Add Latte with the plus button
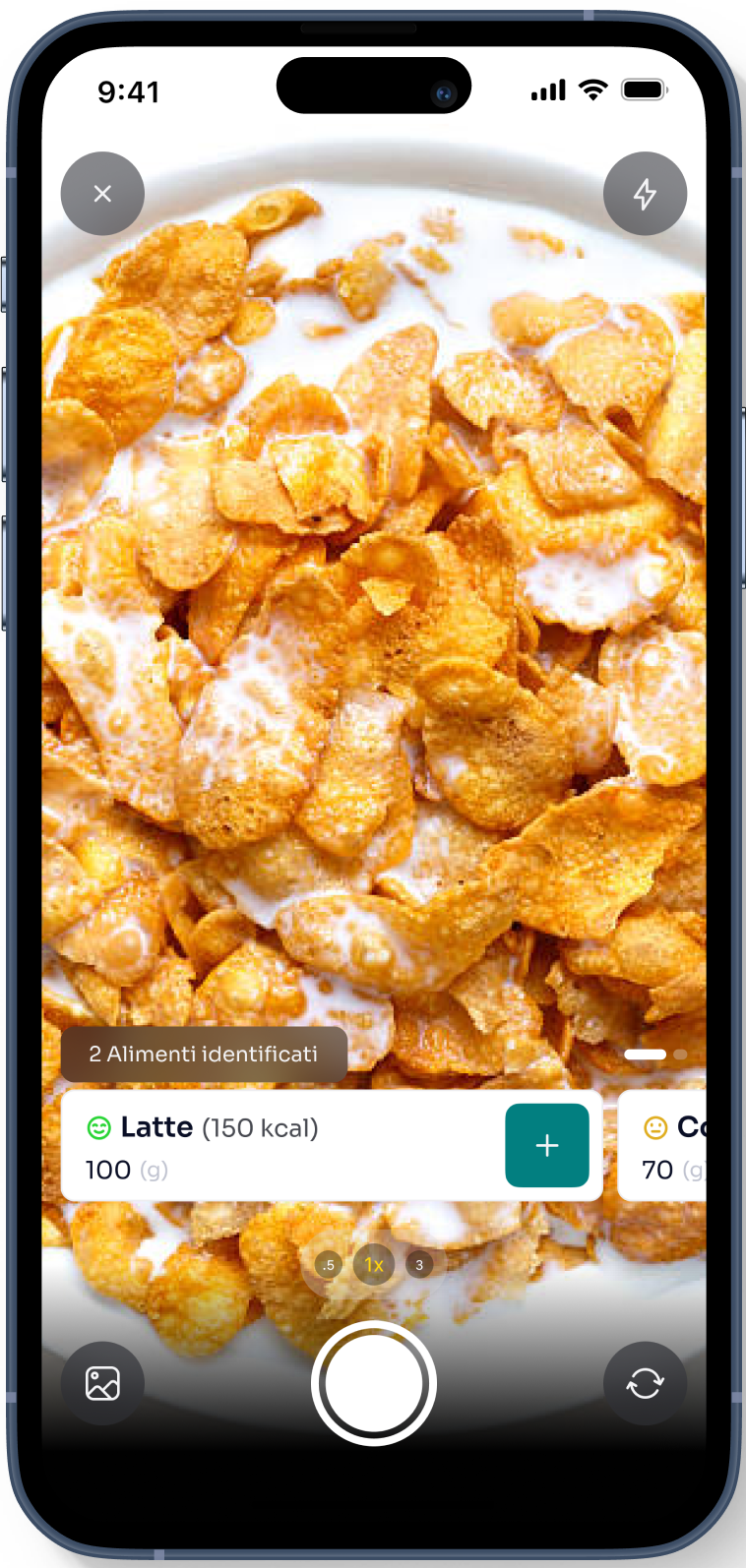 (x=546, y=1145)
